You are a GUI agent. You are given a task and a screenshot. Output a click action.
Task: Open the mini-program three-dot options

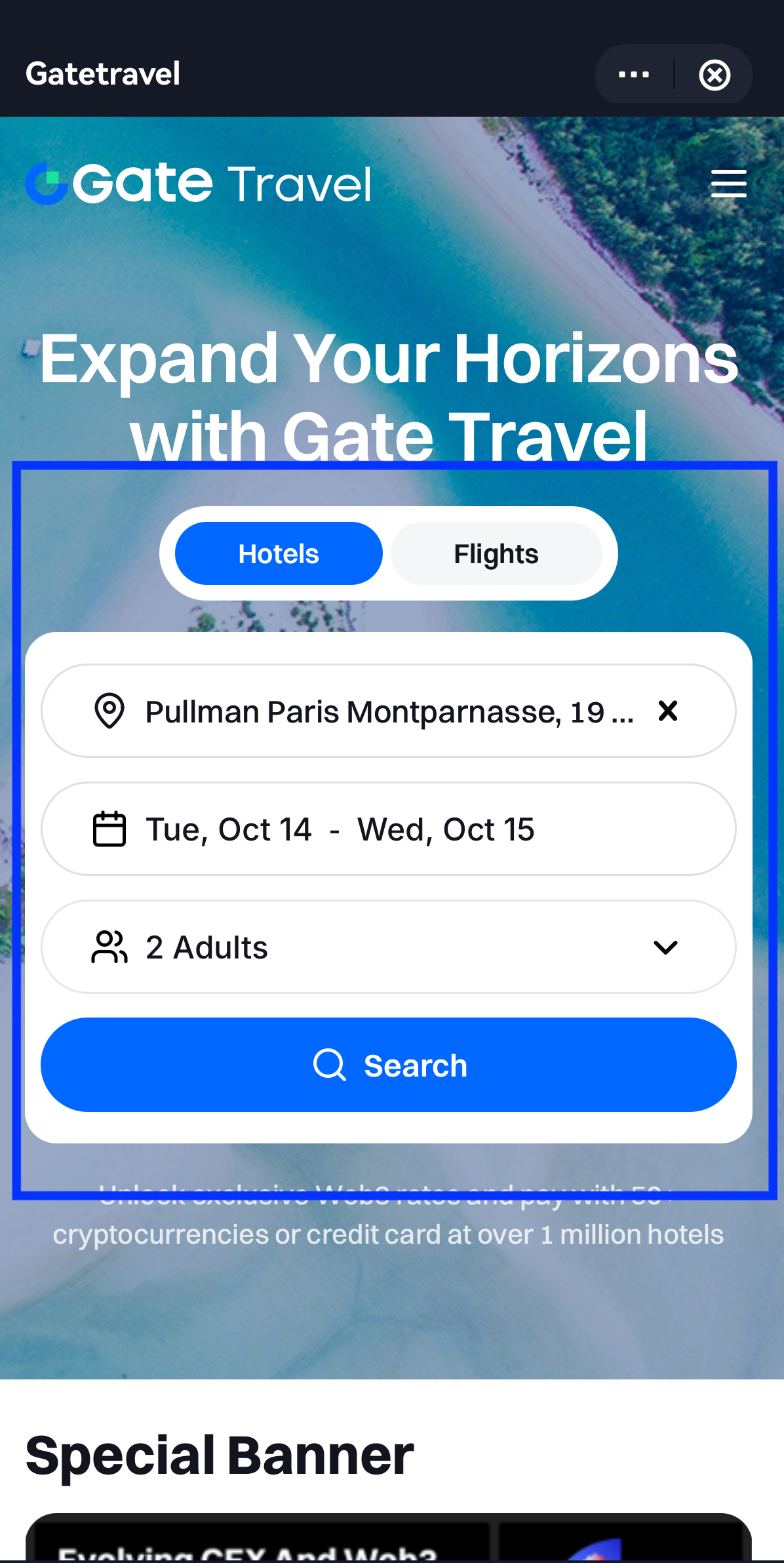tap(633, 75)
